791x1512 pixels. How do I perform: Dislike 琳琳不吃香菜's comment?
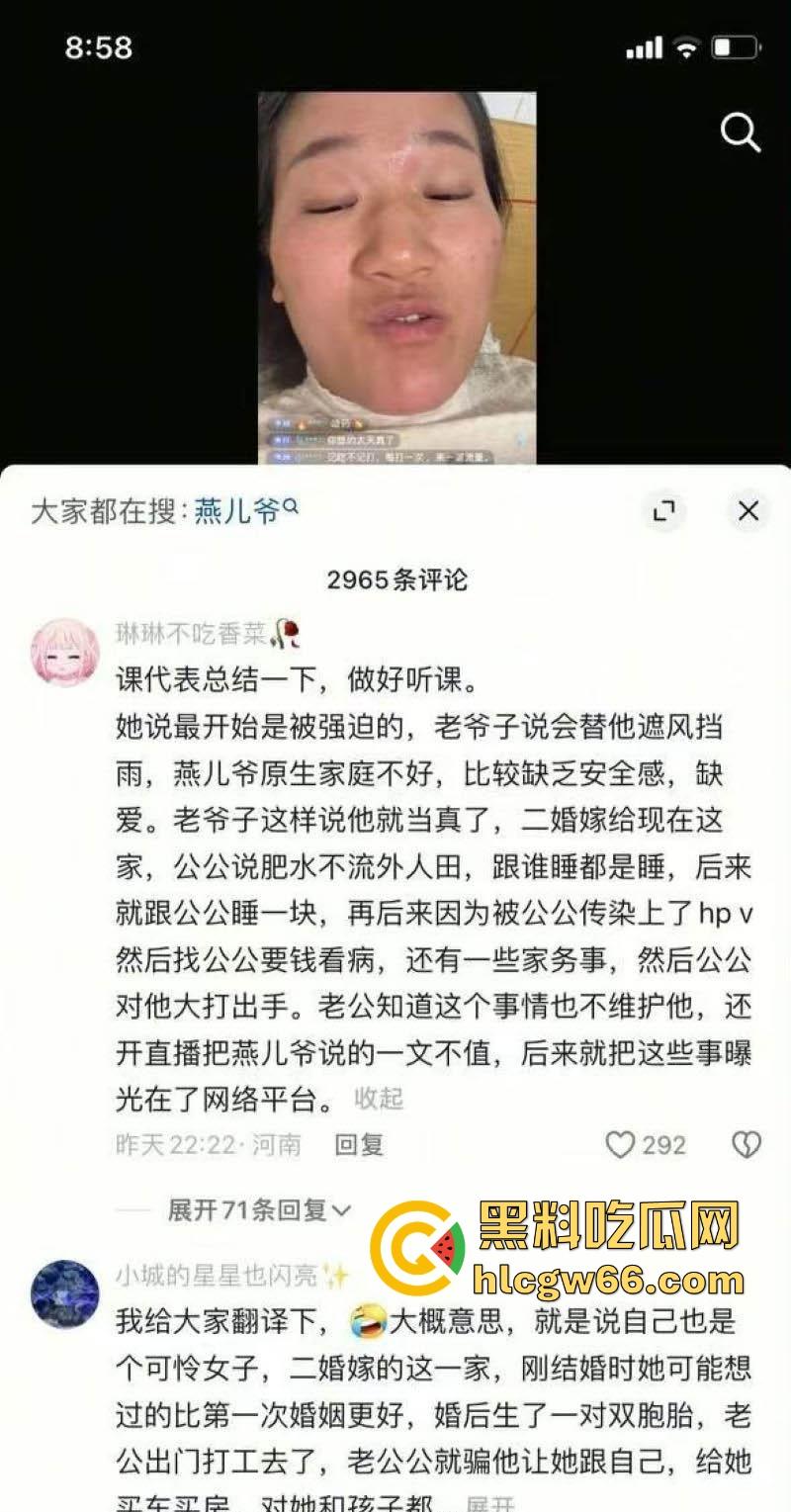pyautogui.click(x=746, y=1145)
